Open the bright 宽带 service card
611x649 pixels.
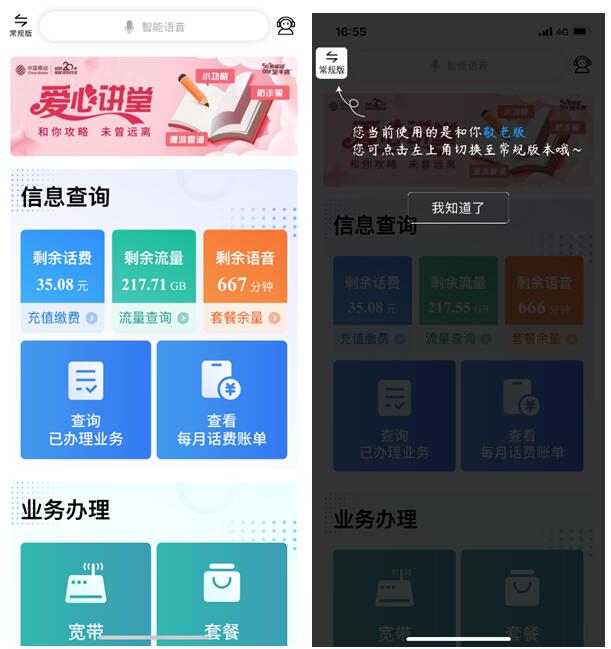point(86,594)
